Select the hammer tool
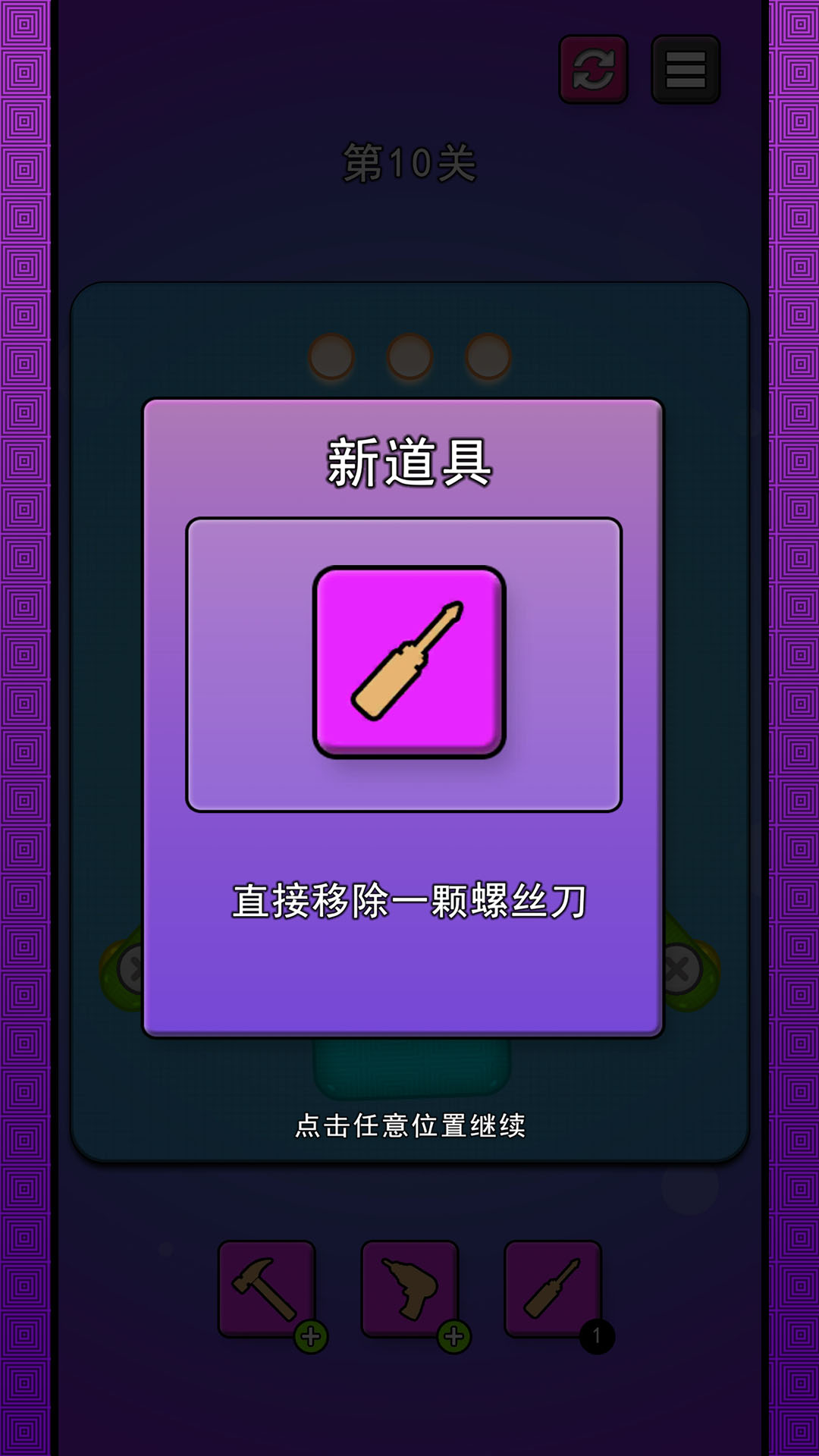This screenshot has width=819, height=1456. click(266, 1288)
